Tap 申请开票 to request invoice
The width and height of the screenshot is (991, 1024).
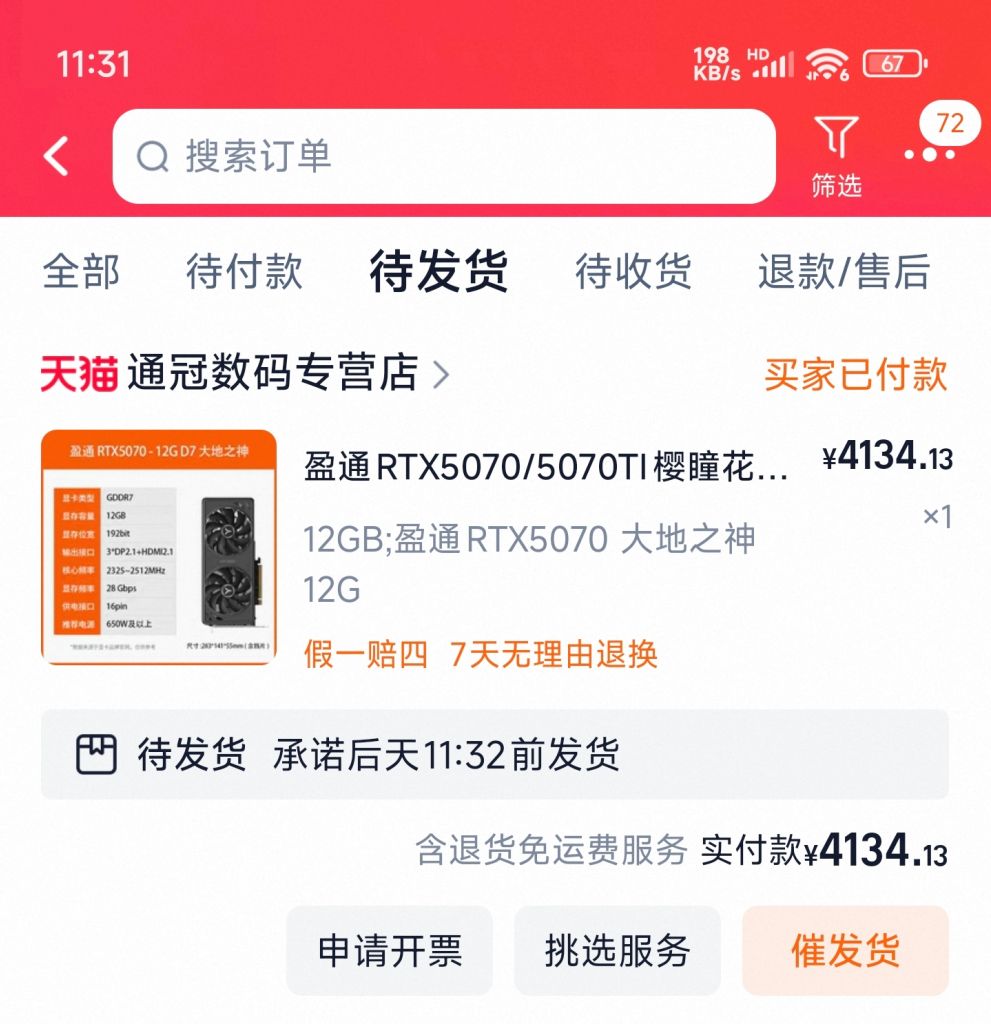391,950
